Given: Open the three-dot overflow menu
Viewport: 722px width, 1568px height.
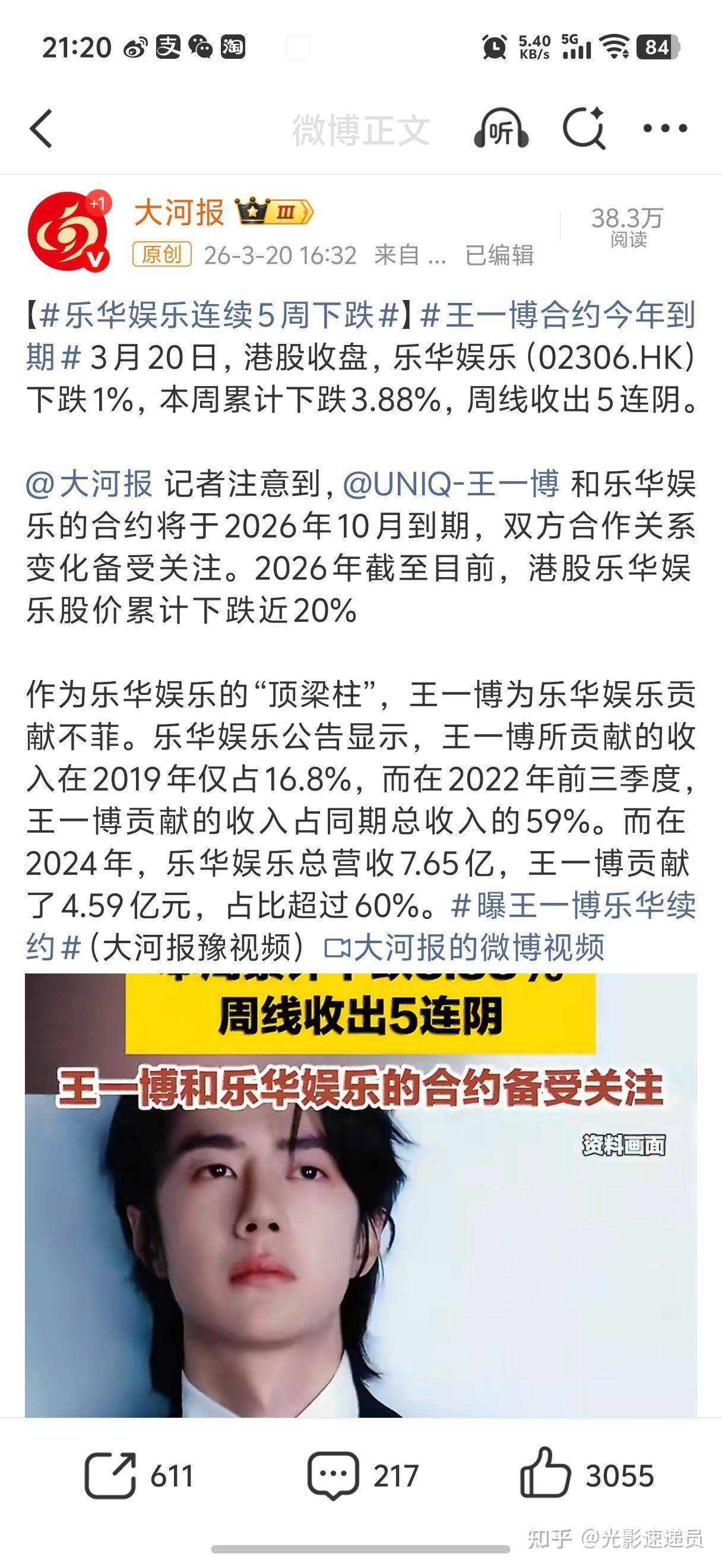Looking at the screenshot, I should (665, 128).
